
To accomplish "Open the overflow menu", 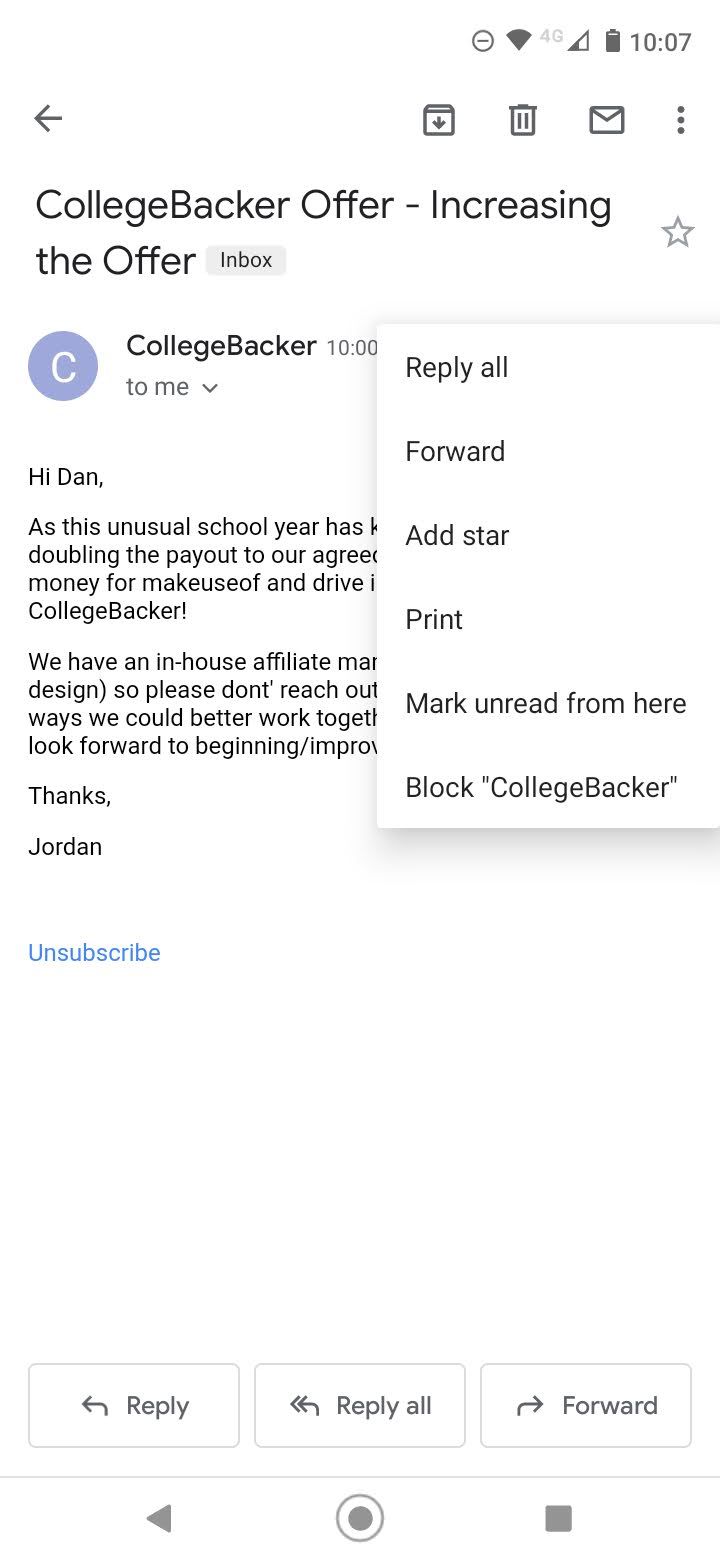I will (x=680, y=119).
